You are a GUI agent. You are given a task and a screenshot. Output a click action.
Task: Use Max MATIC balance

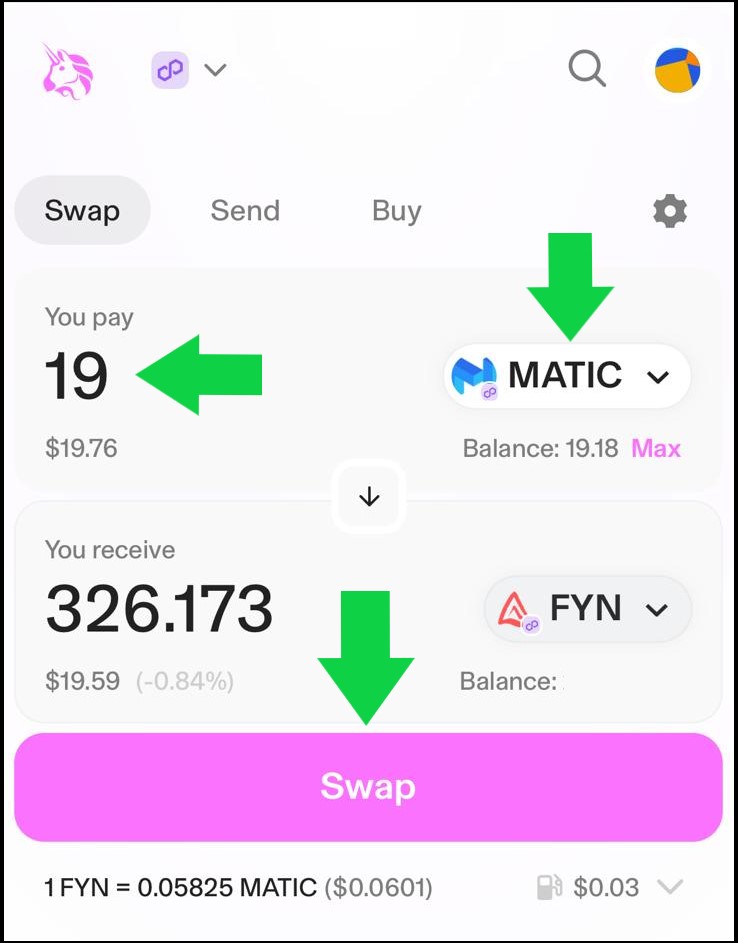click(656, 448)
